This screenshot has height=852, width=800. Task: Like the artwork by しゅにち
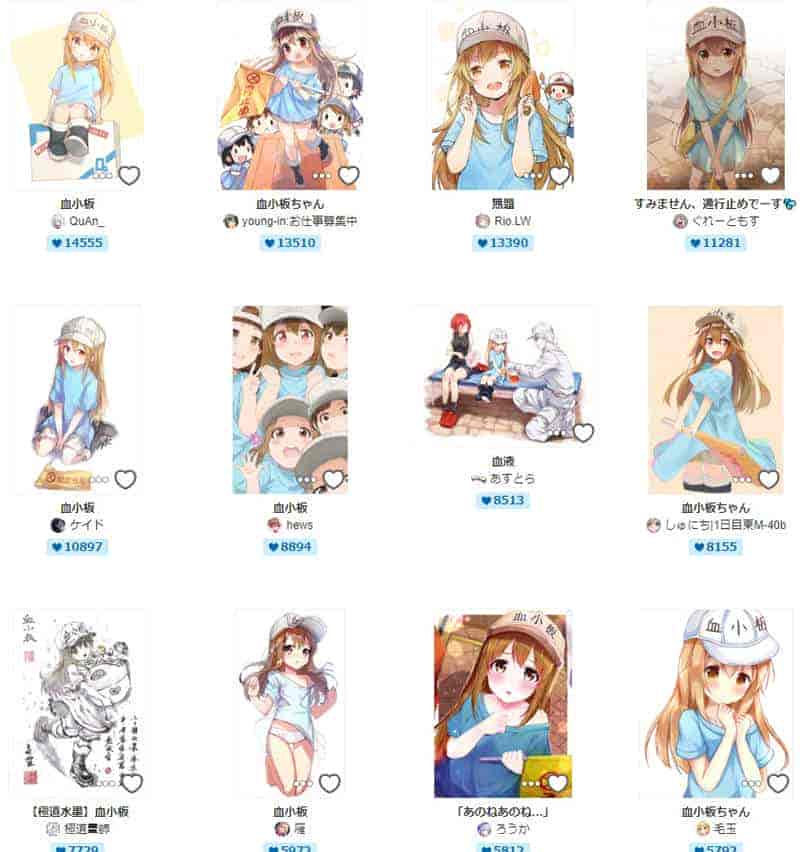point(768,480)
